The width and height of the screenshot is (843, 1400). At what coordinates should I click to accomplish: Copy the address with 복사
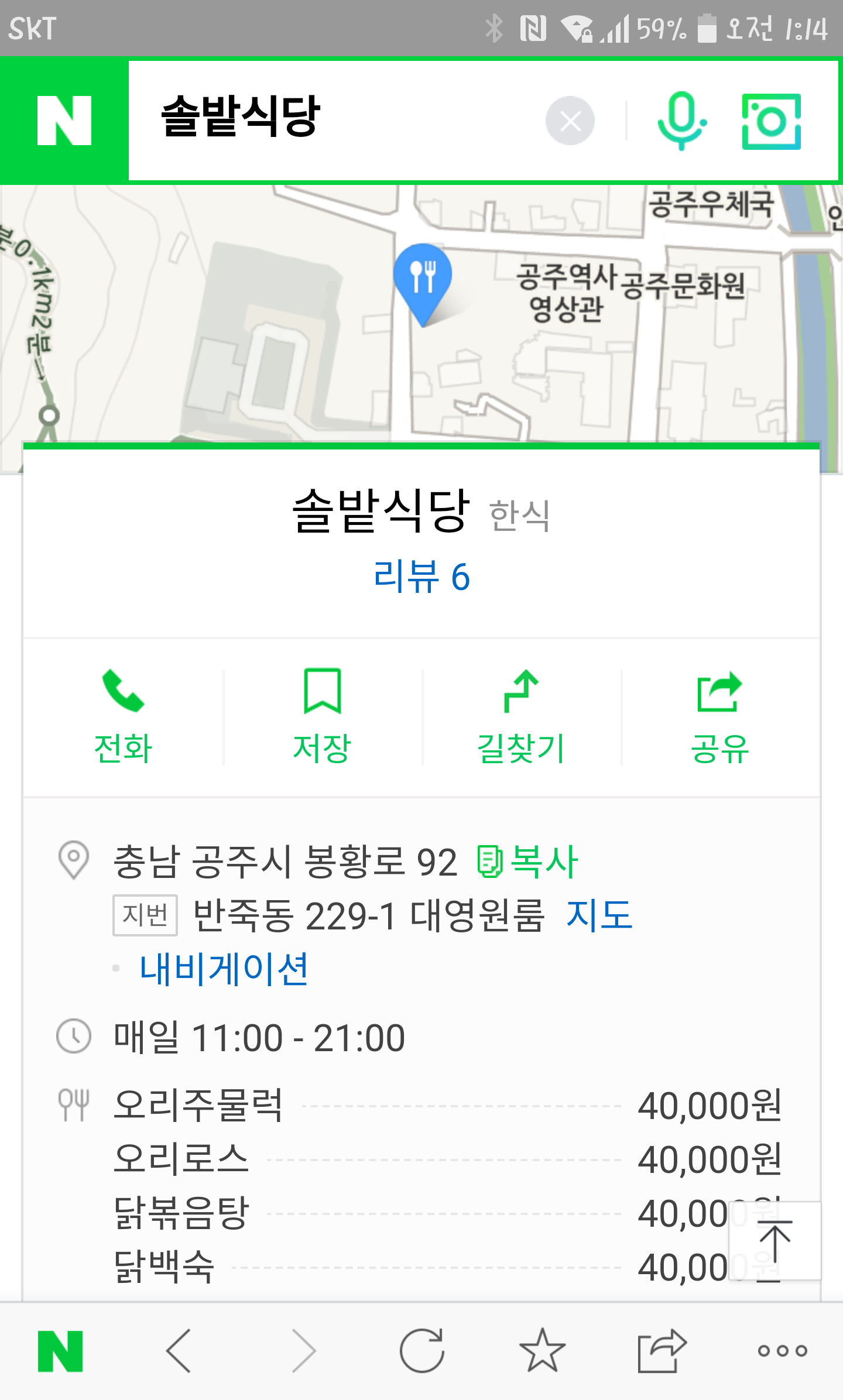[527, 862]
